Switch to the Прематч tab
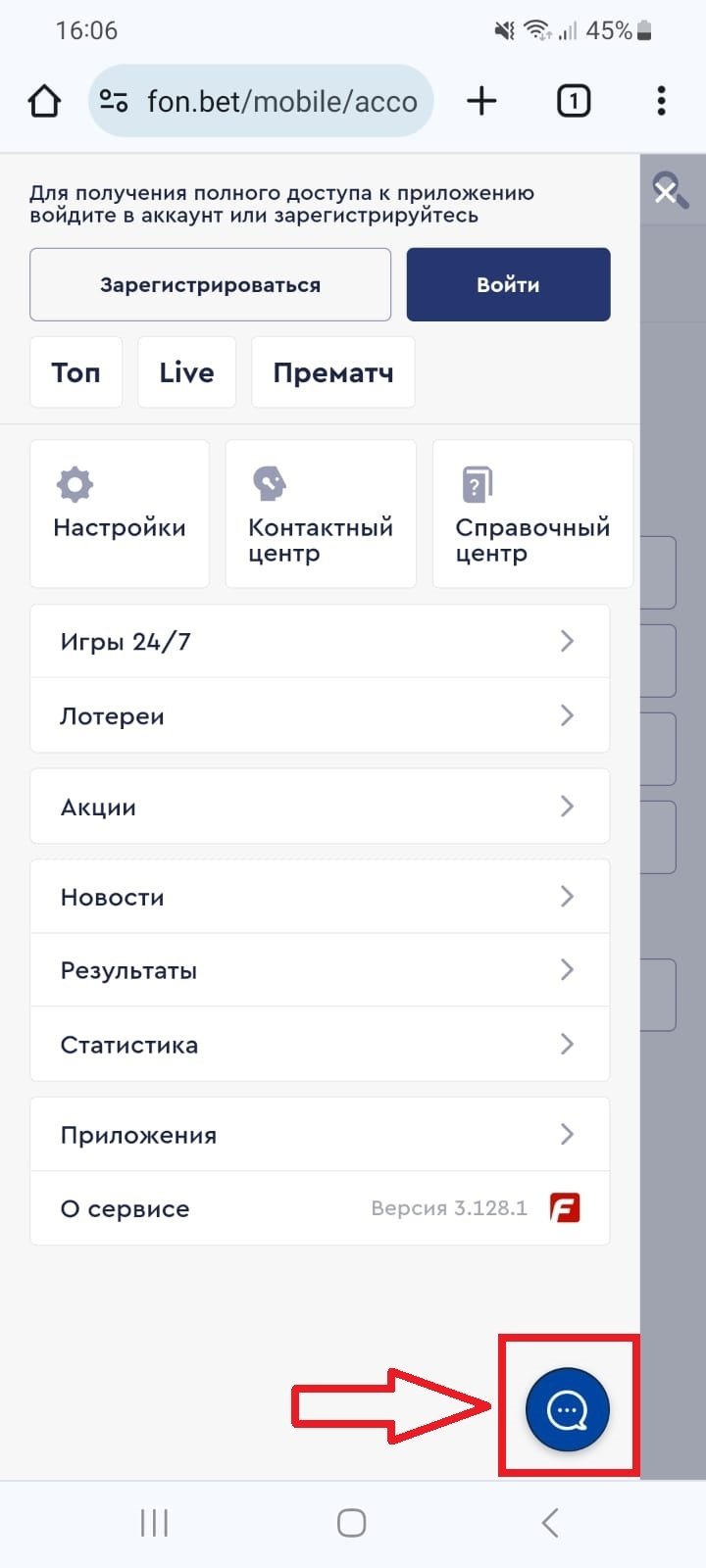The height and width of the screenshot is (1568, 706). click(x=333, y=372)
